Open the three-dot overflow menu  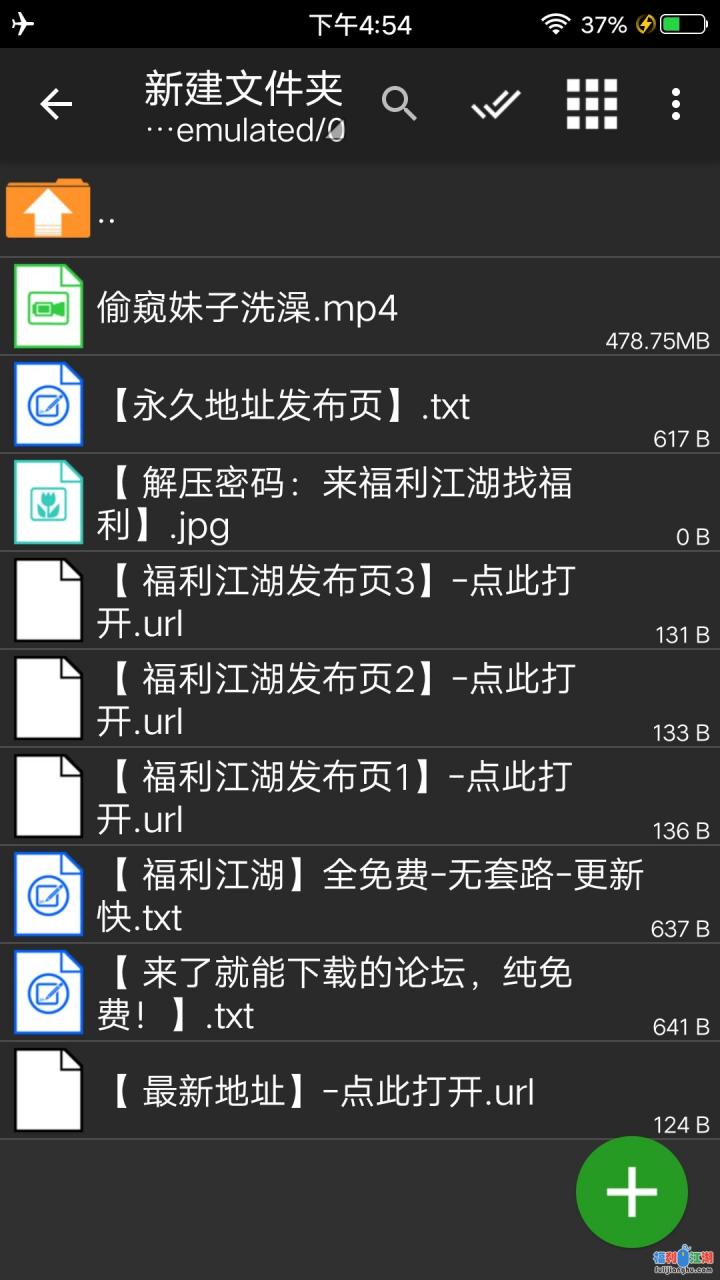(676, 104)
